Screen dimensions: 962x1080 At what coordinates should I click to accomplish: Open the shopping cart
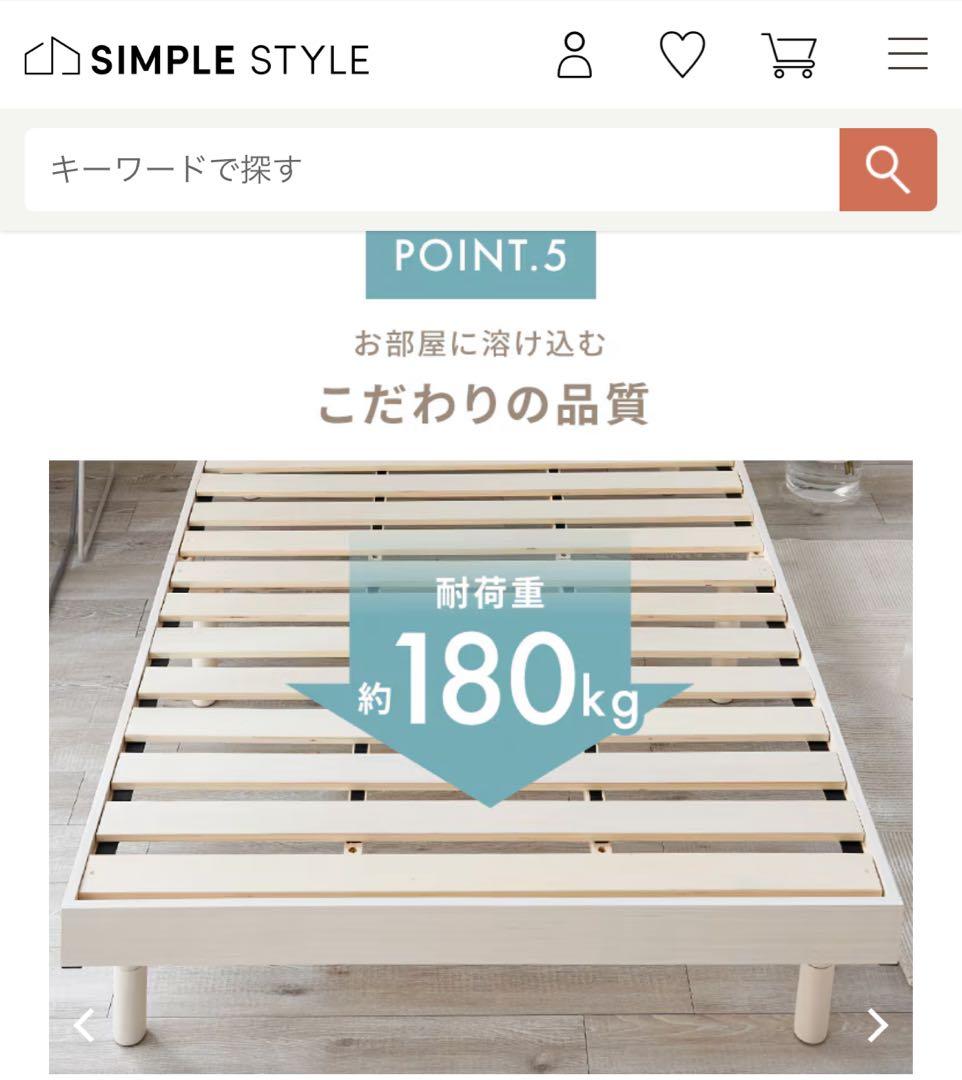[790, 54]
